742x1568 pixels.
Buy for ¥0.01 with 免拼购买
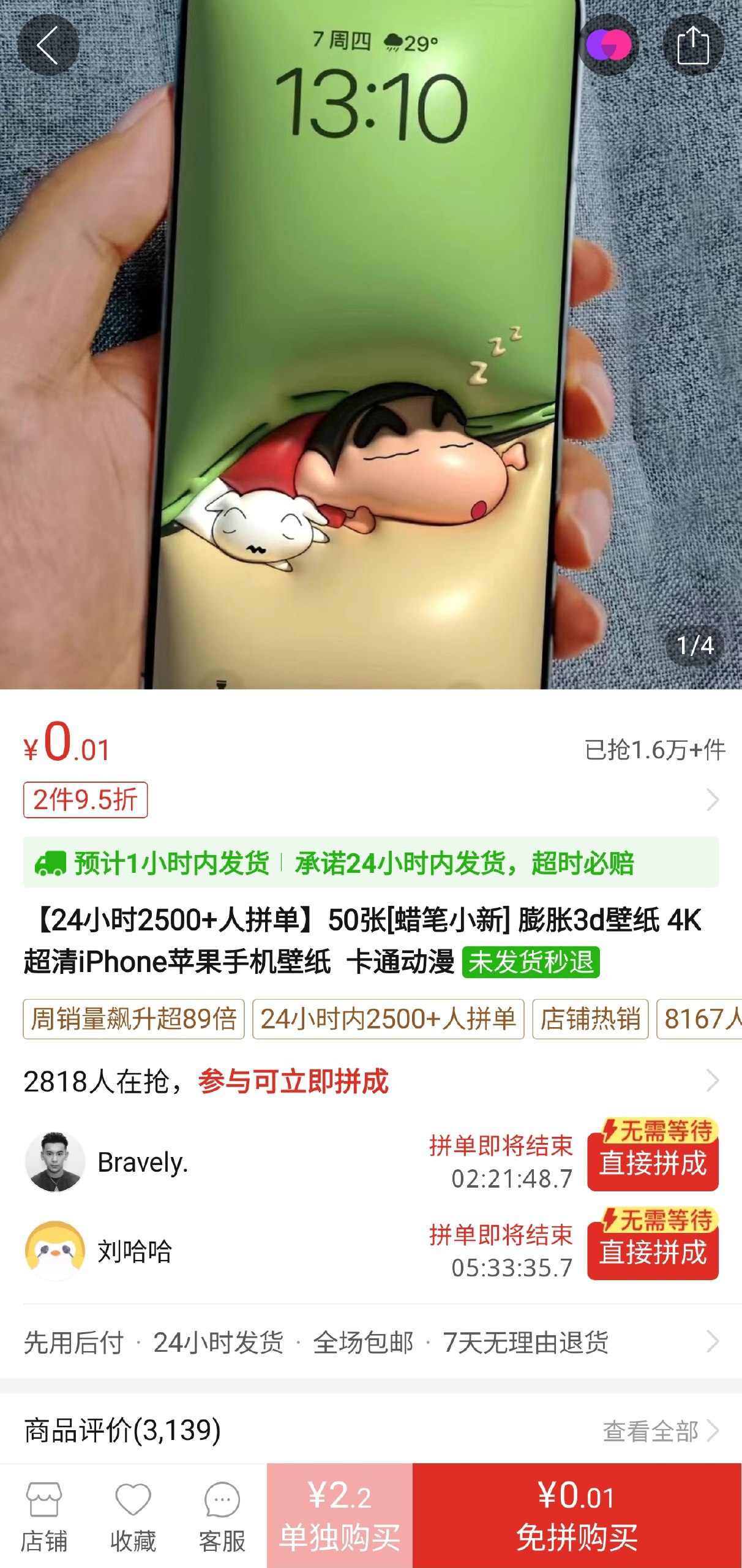click(577, 1517)
